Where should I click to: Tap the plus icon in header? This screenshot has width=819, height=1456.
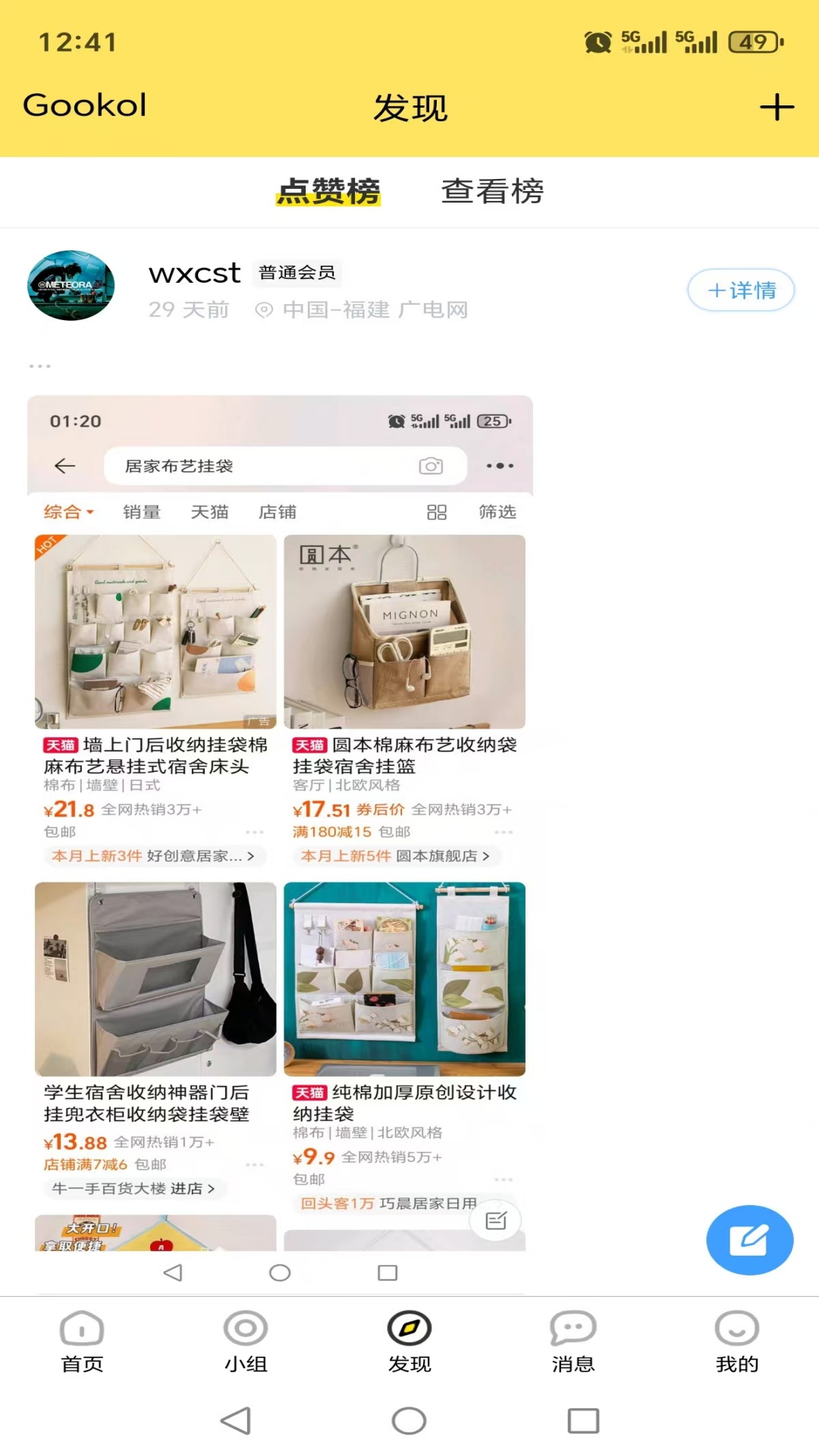coord(777,107)
